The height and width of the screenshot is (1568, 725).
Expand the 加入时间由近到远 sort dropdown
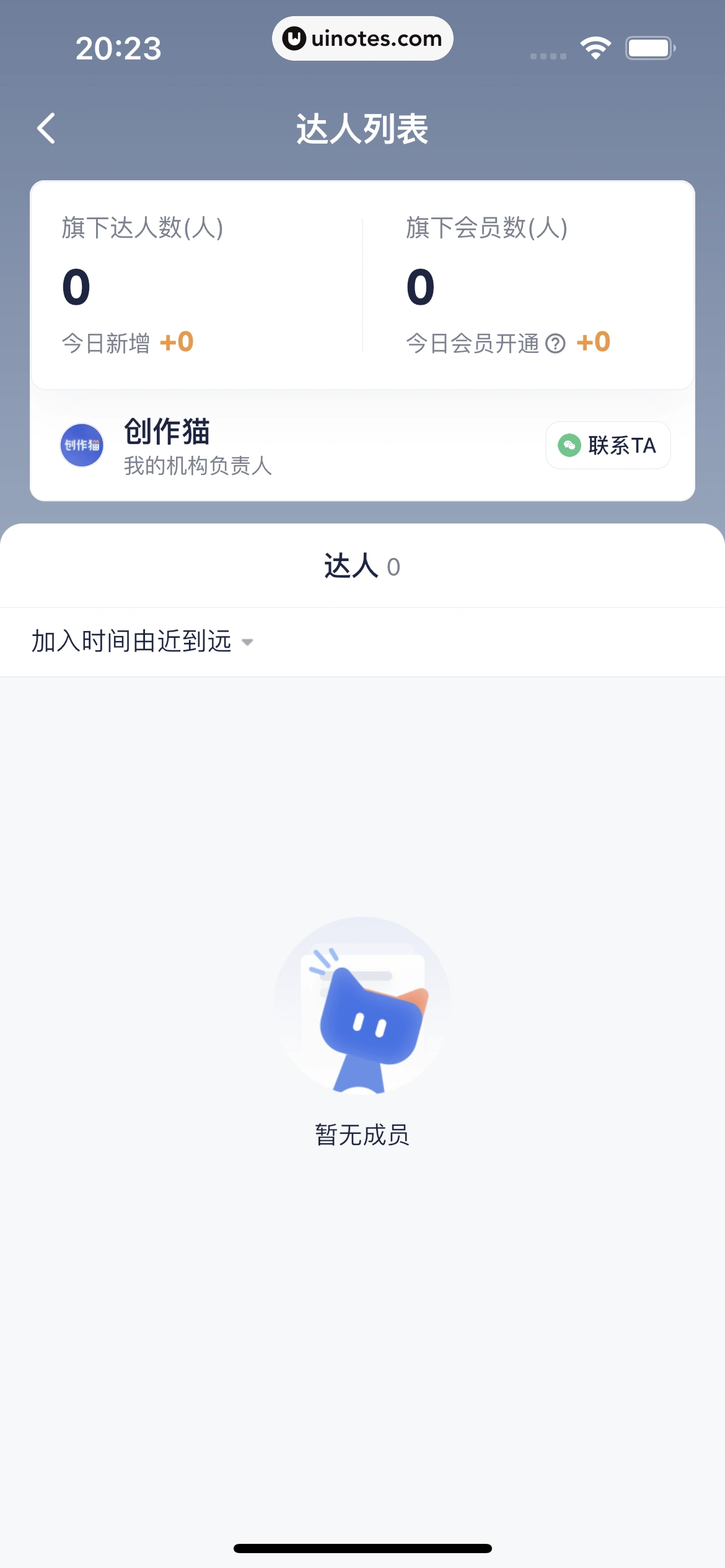pos(143,642)
